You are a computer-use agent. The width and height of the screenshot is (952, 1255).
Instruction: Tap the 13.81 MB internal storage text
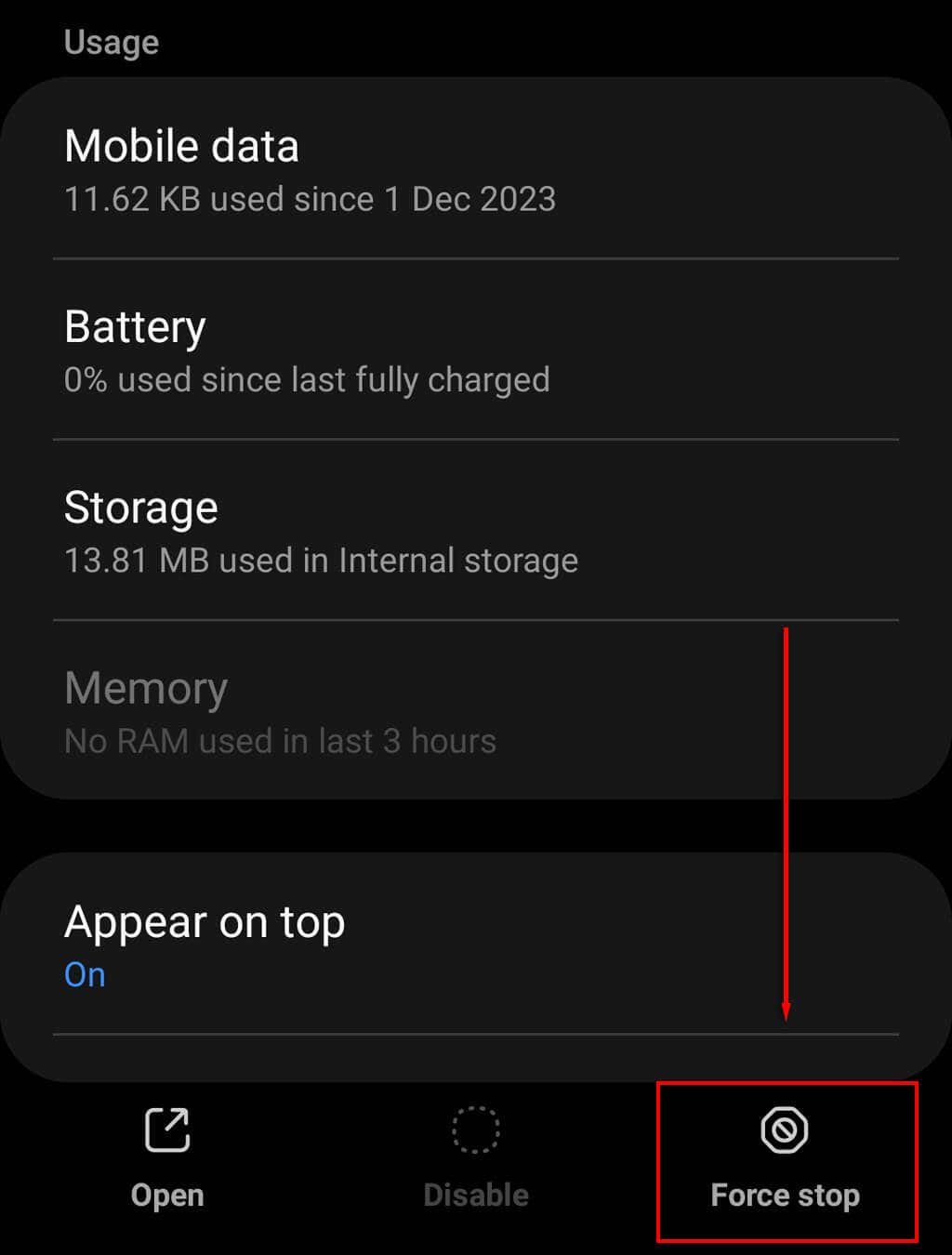coord(321,560)
